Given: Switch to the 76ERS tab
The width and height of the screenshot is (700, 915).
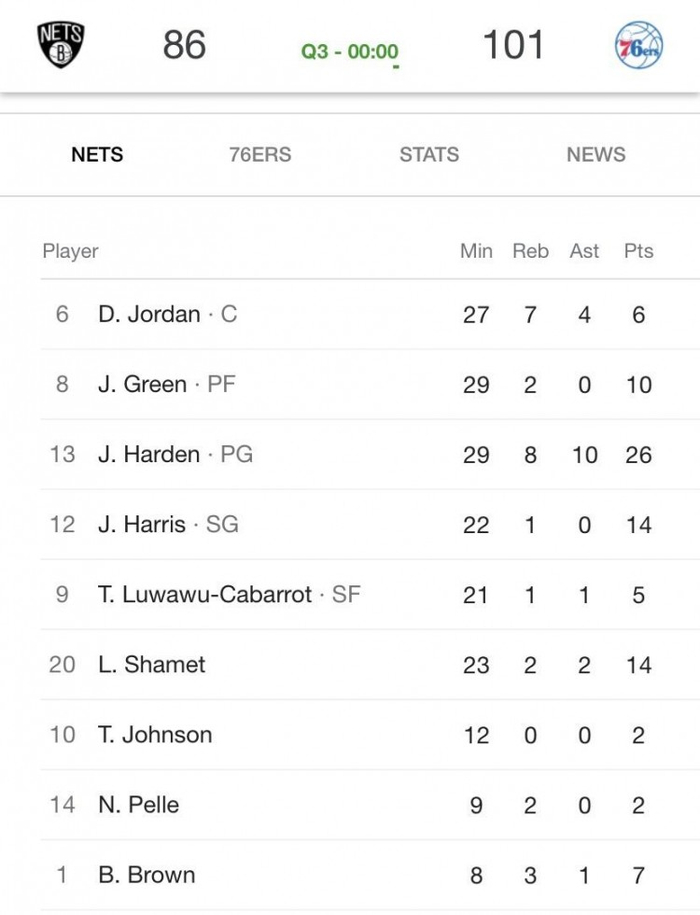Looking at the screenshot, I should click(260, 155).
